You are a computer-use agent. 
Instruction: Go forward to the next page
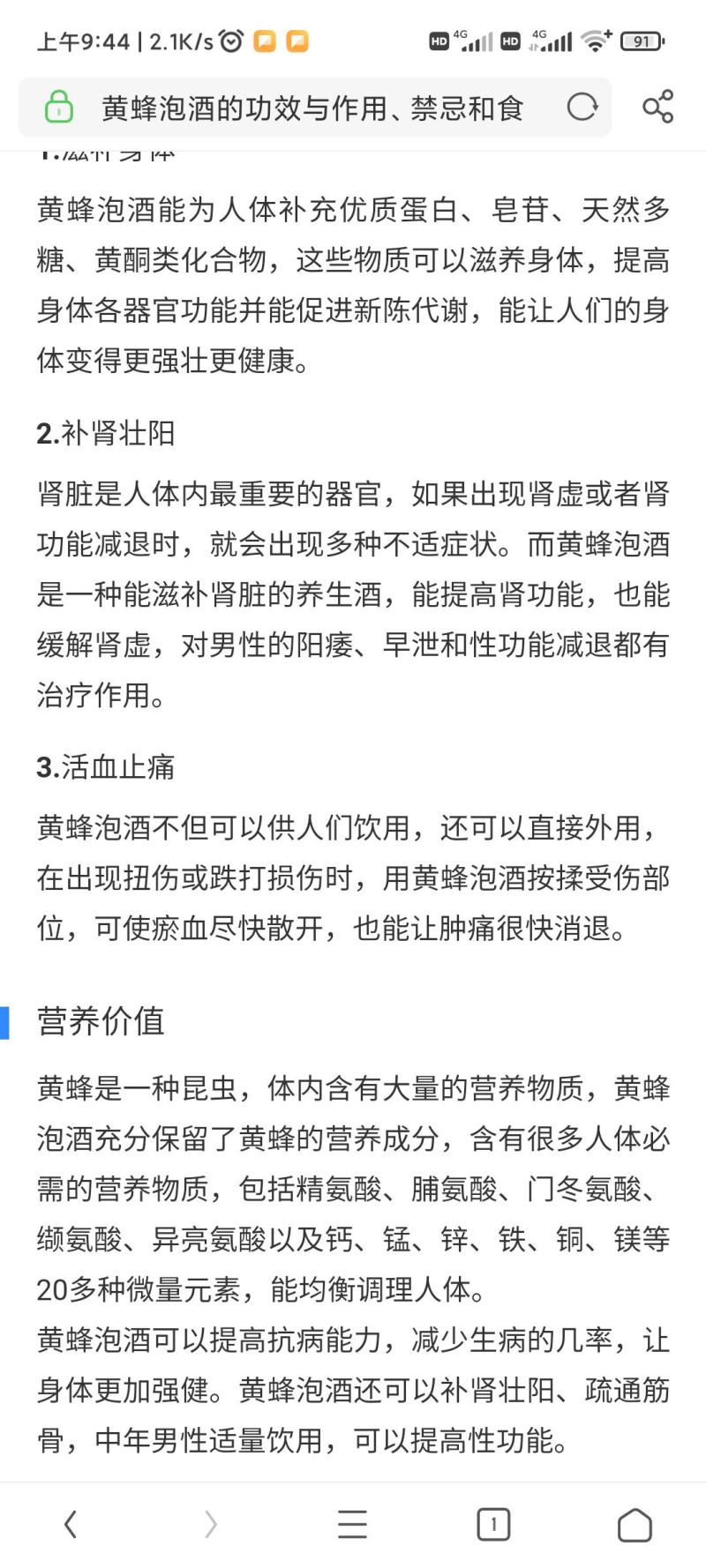211,1523
